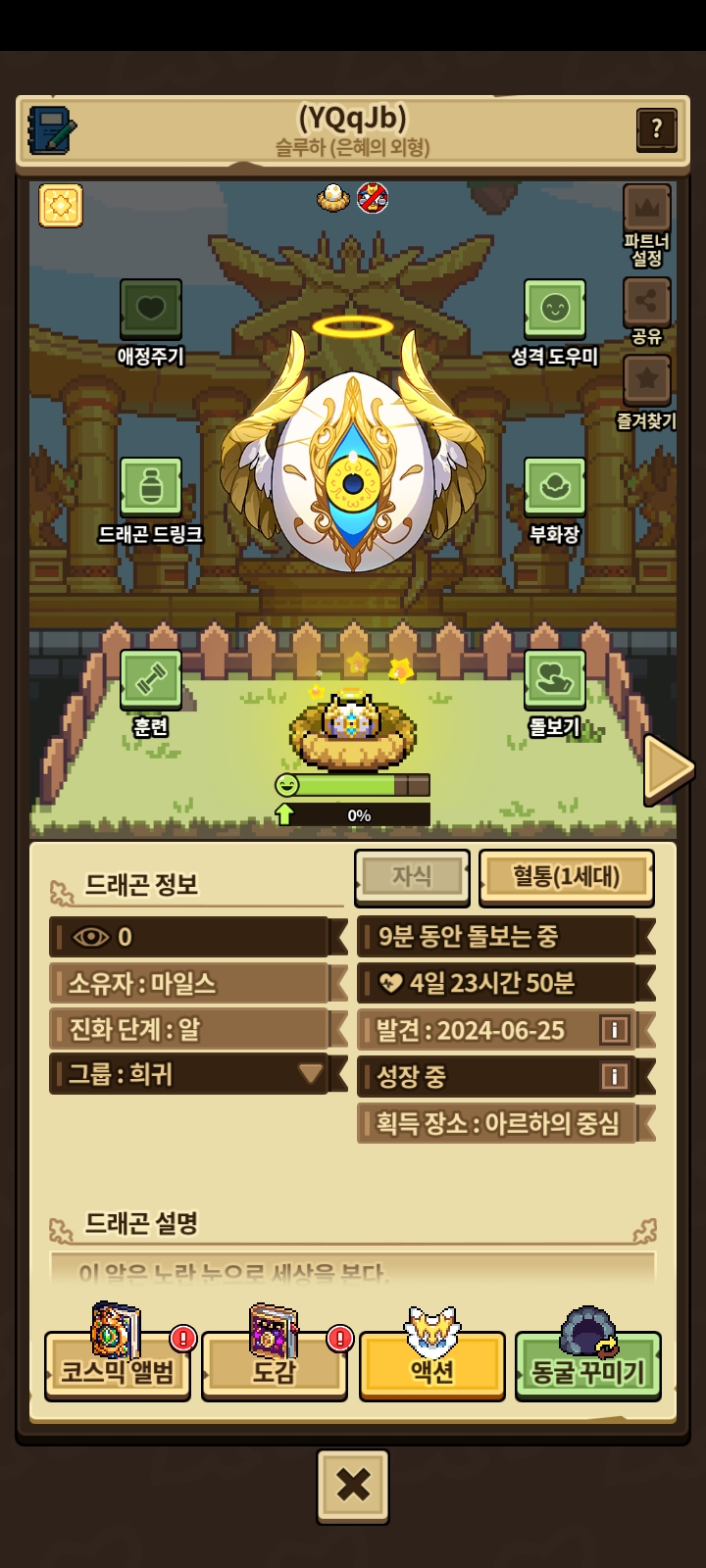The image size is (706, 1568).
Task: Give affection with 애정주기
Action: [151, 310]
